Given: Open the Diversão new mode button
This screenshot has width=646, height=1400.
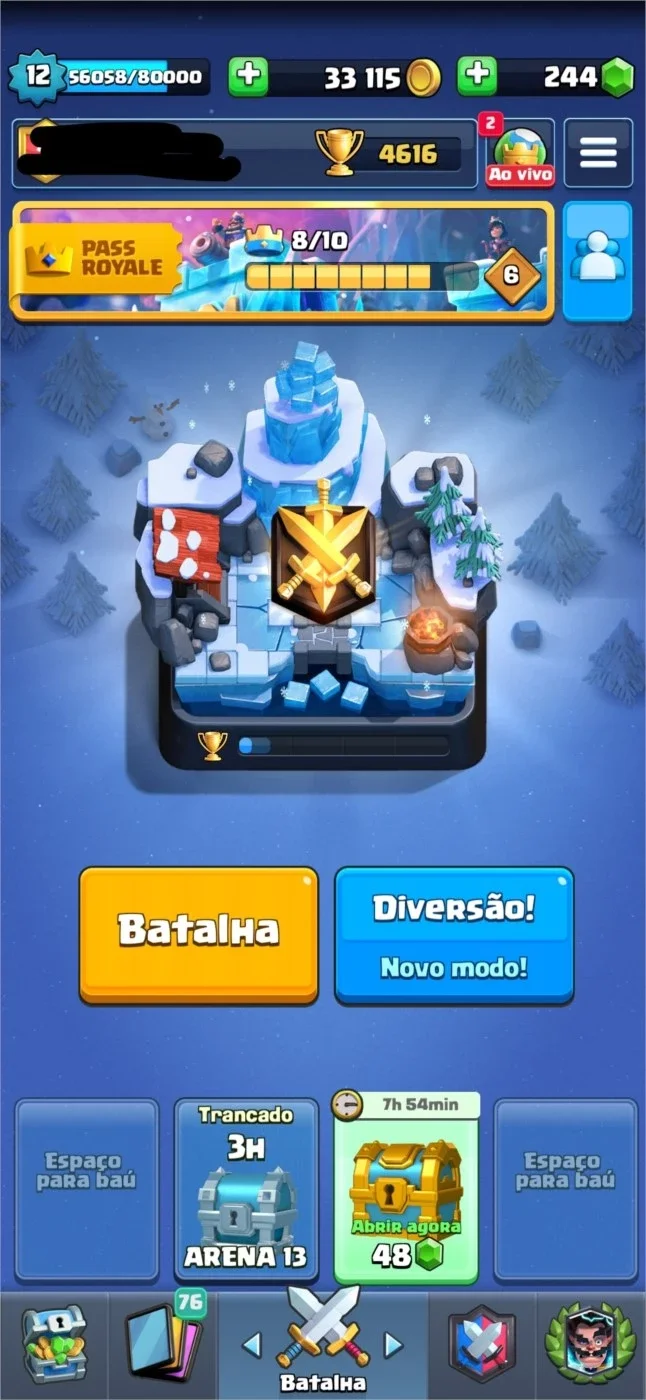Looking at the screenshot, I should click(454, 934).
